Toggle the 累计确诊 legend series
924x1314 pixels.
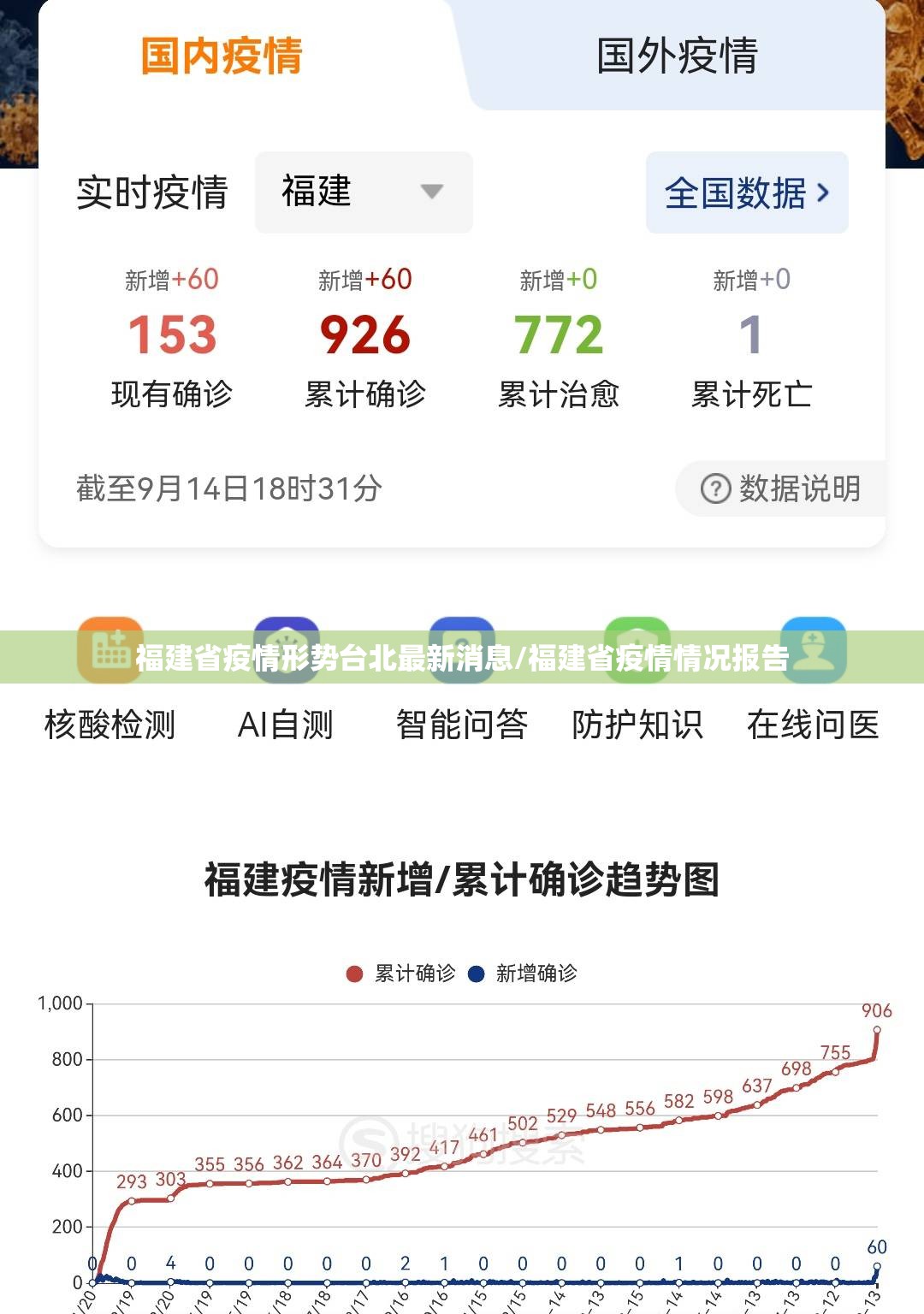click(x=401, y=974)
